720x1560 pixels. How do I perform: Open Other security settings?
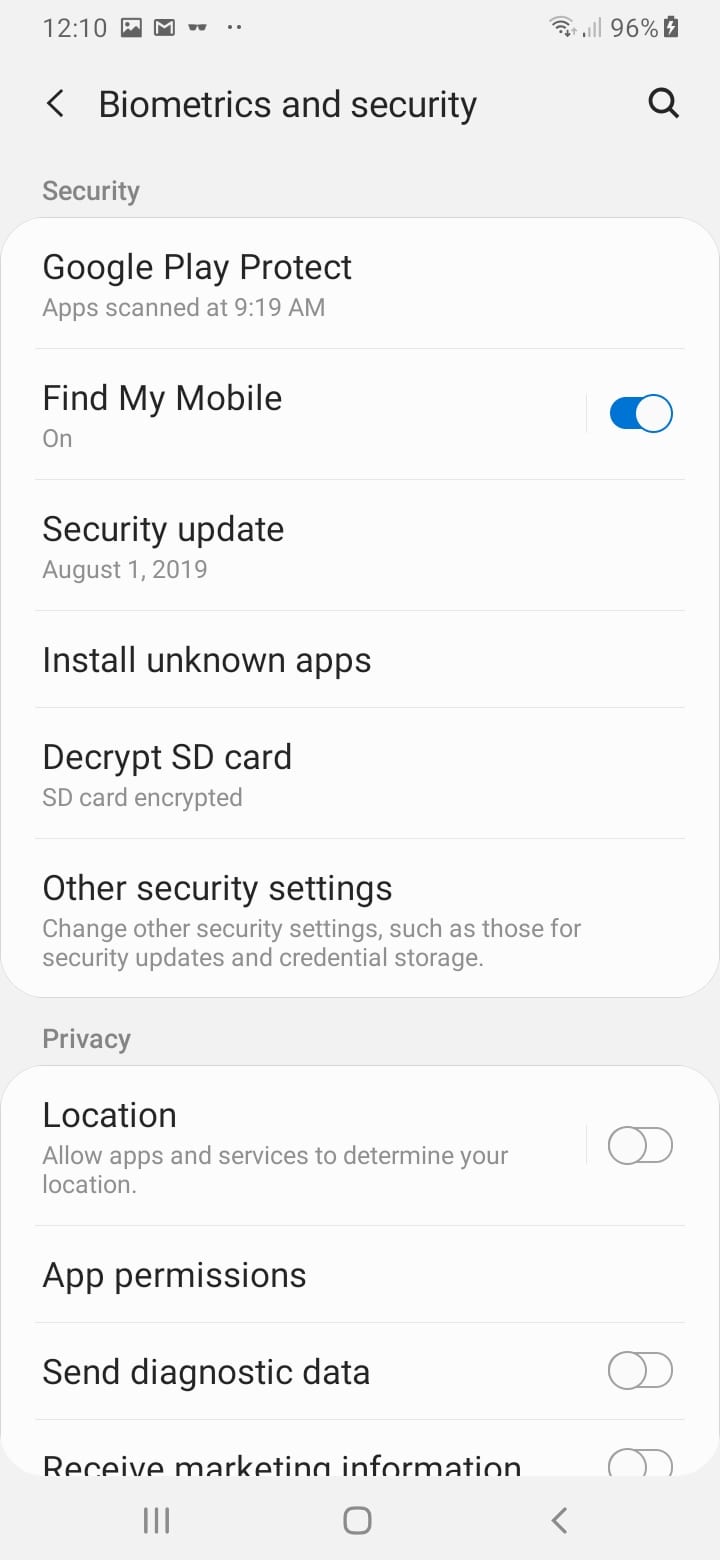300,918
